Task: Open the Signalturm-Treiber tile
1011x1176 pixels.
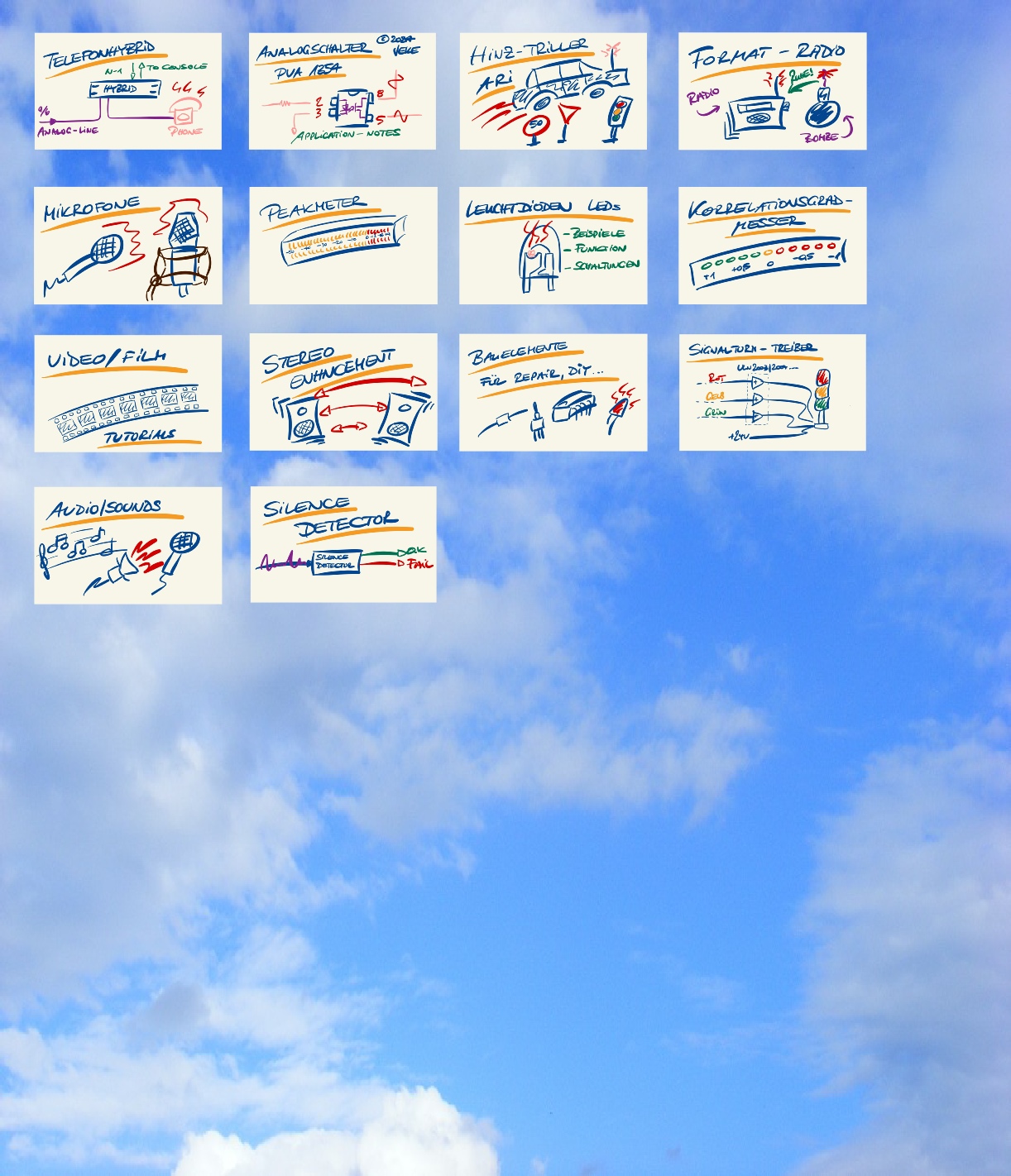Action: [x=772, y=393]
